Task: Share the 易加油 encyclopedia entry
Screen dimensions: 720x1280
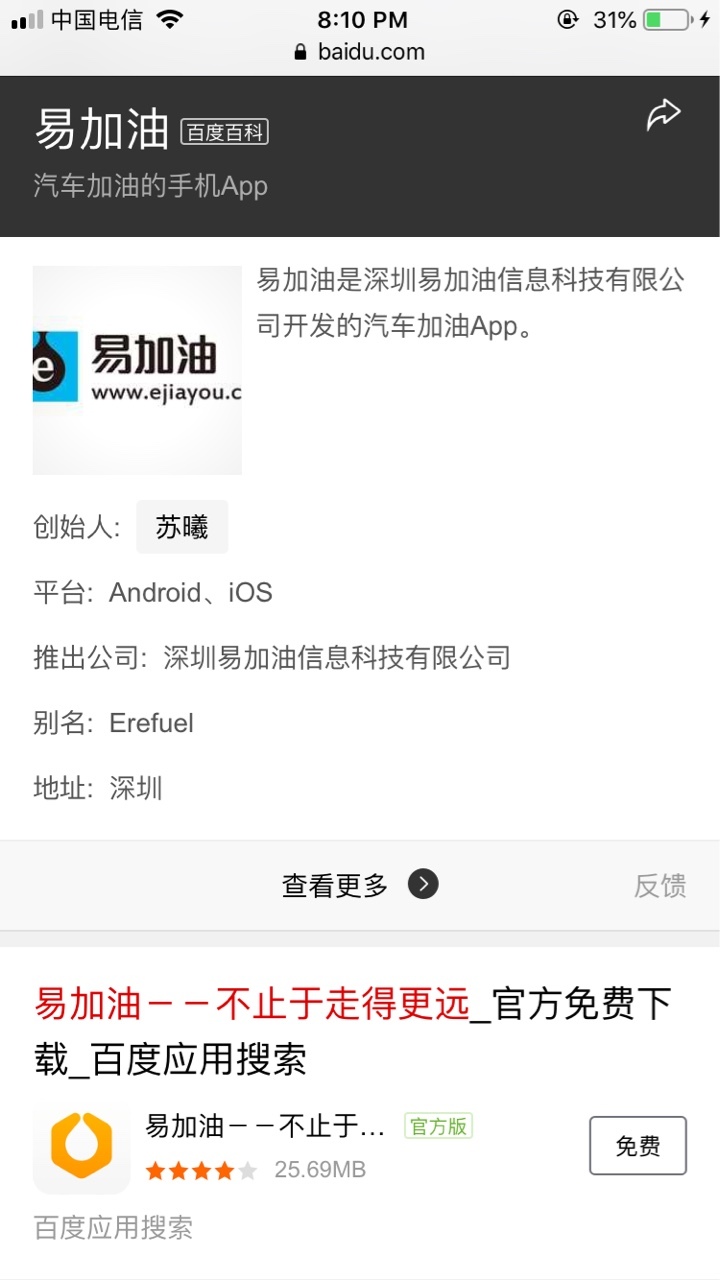Action: coord(663,115)
